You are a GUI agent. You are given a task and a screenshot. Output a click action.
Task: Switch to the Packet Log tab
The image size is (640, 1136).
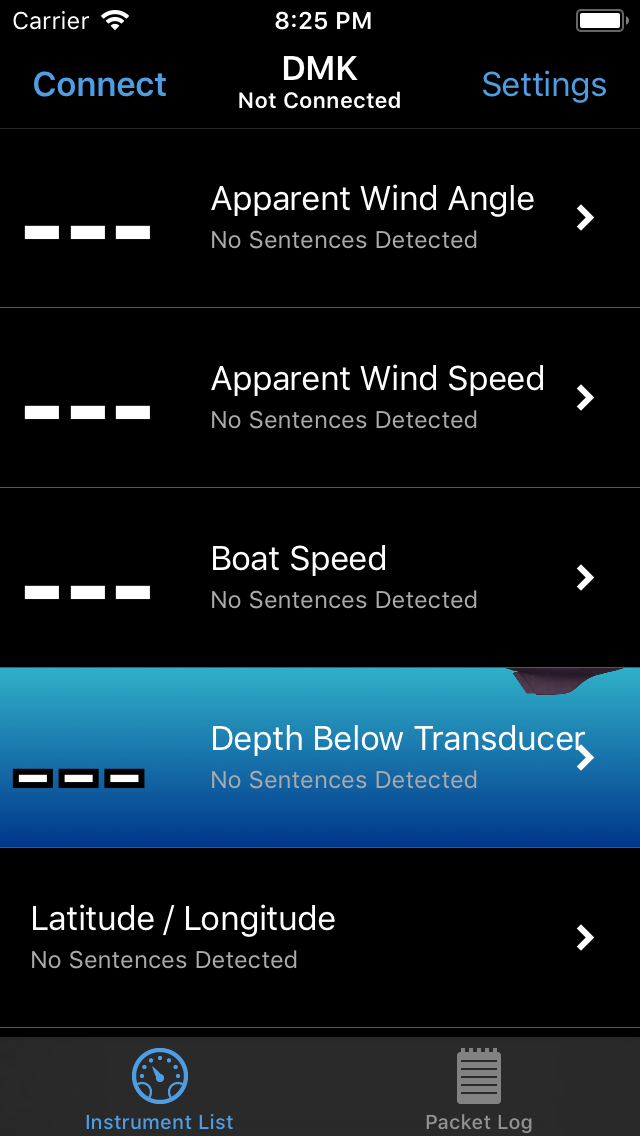tap(479, 1090)
